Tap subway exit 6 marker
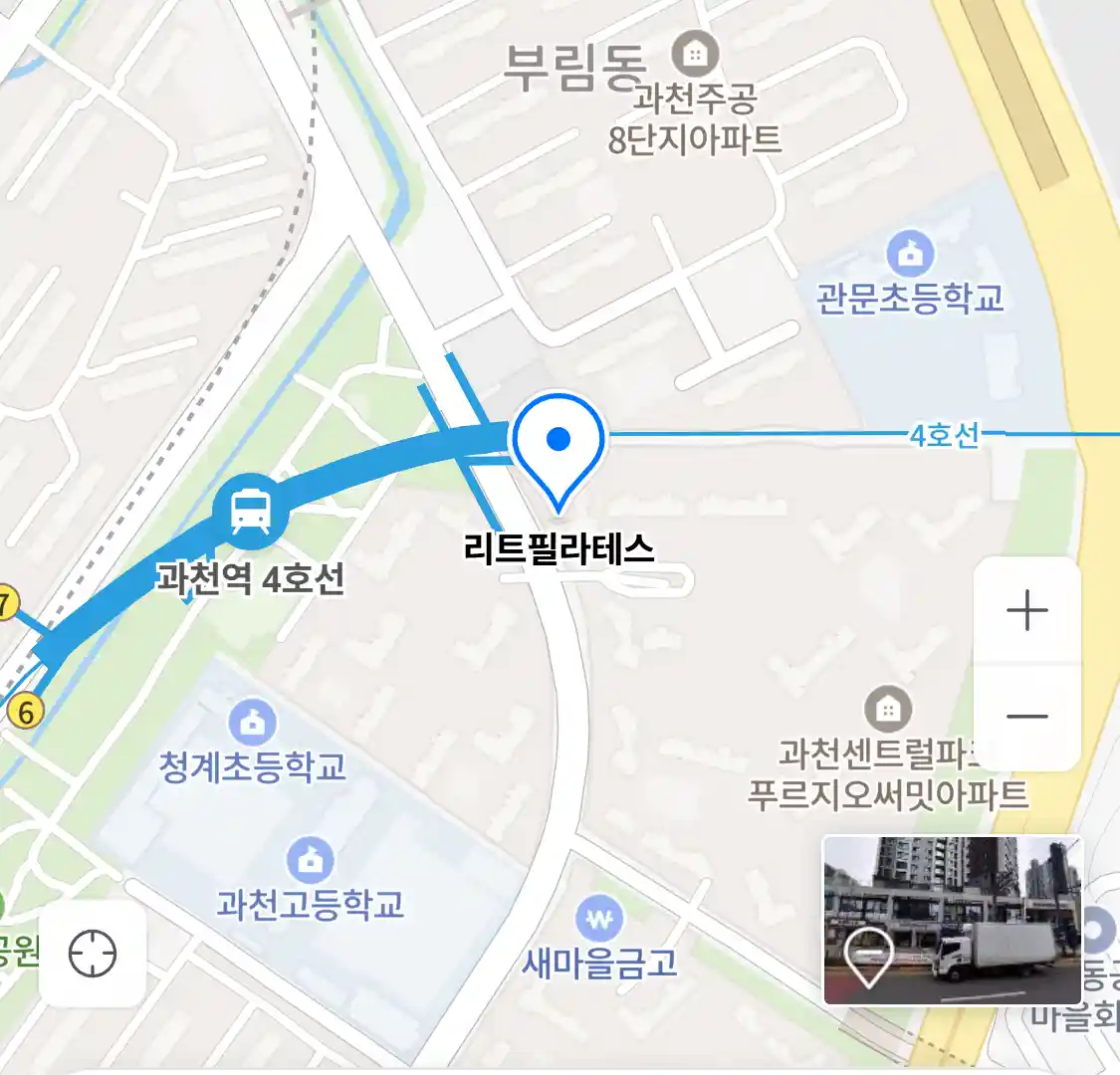The height and width of the screenshot is (1075, 1120). [26, 712]
